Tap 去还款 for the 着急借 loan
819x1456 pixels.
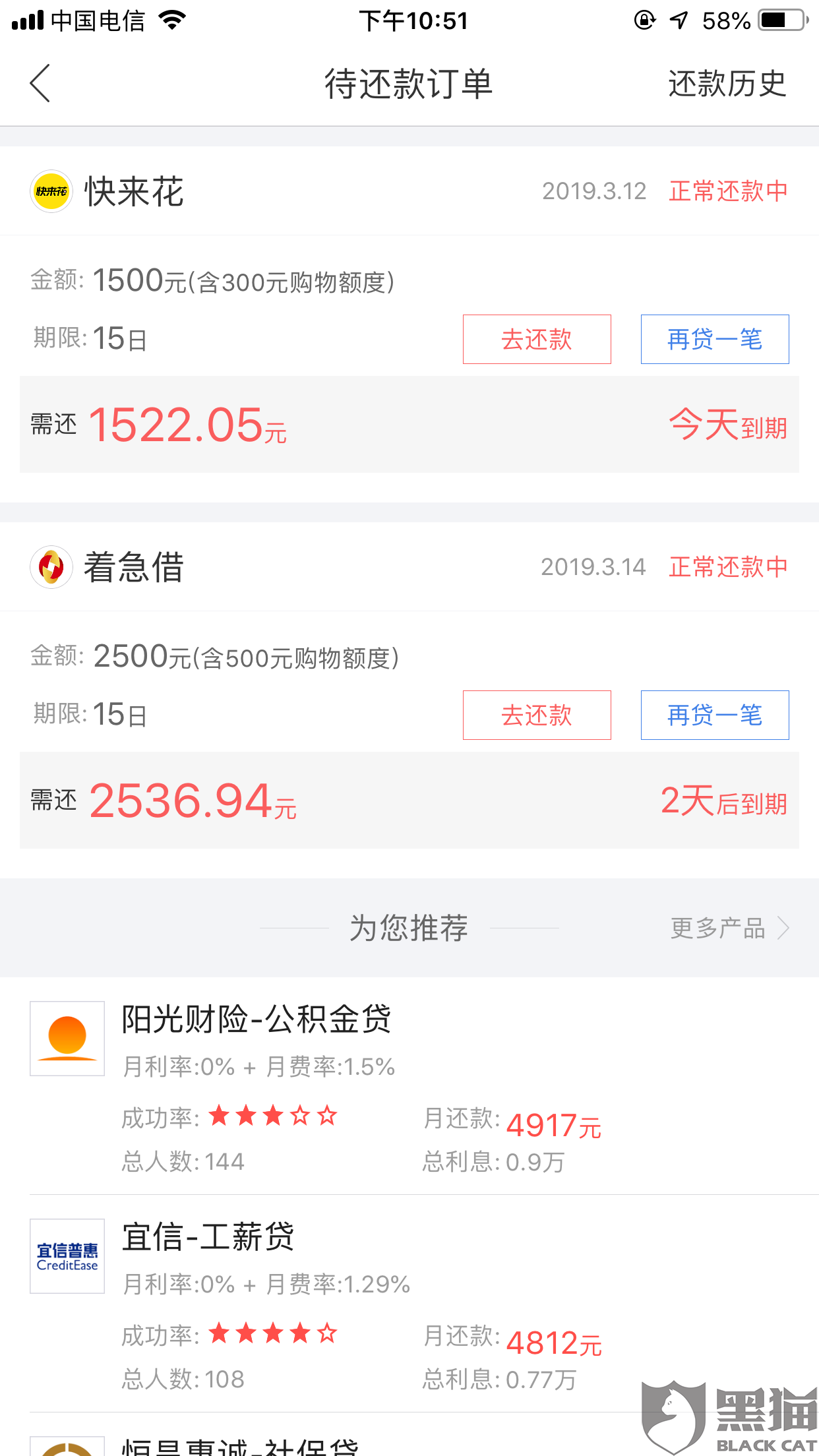pyautogui.click(x=536, y=715)
